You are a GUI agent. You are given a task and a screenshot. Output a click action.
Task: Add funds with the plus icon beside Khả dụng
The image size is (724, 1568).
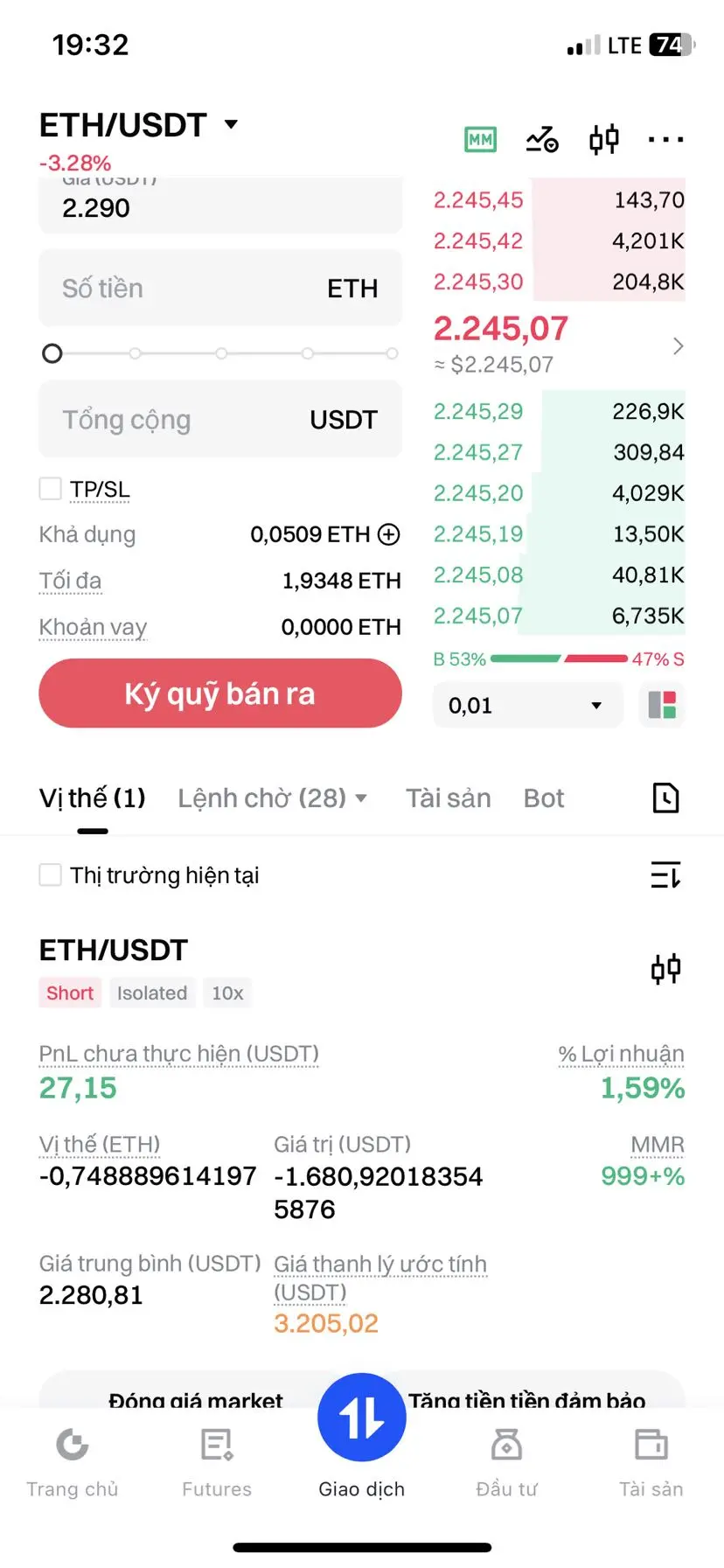(389, 534)
